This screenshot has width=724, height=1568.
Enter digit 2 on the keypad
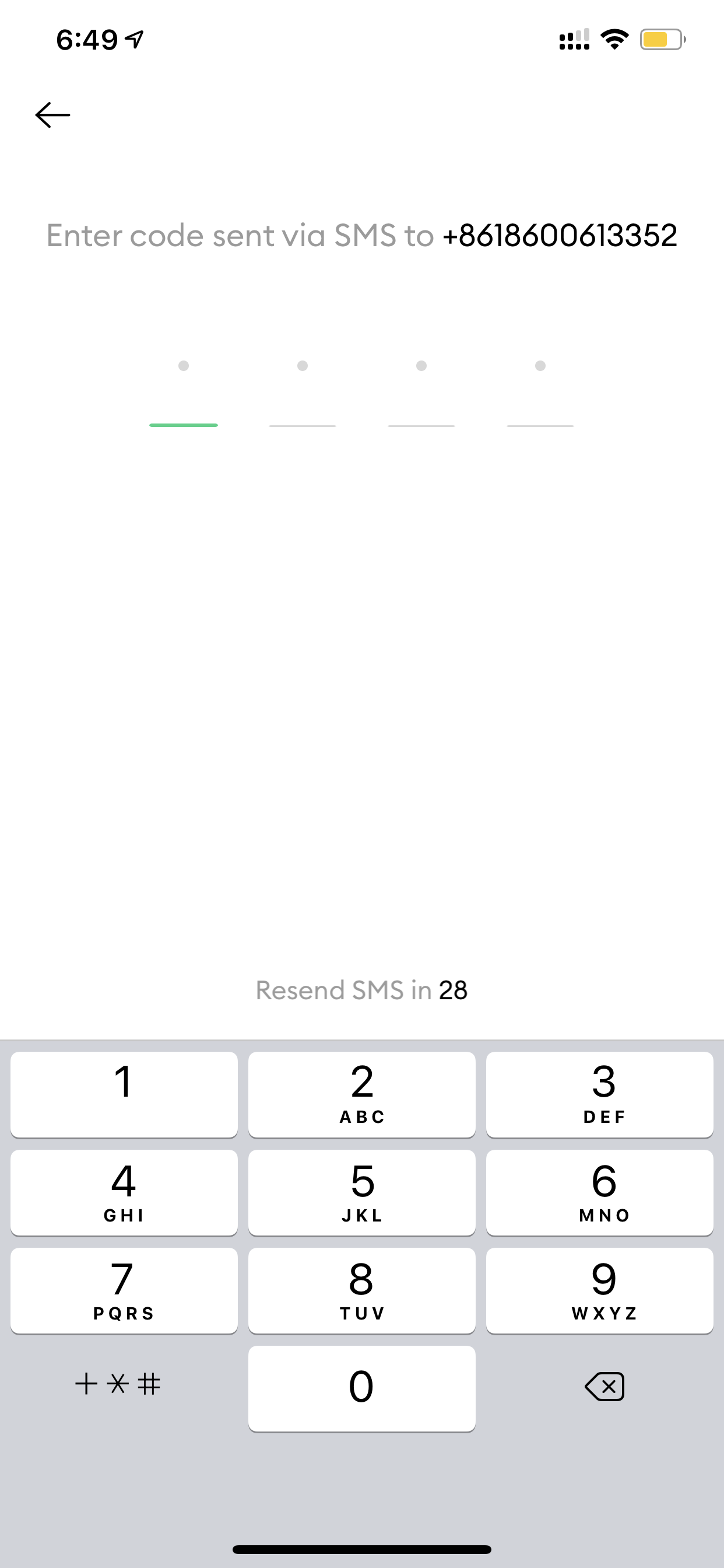pyautogui.click(x=362, y=1094)
